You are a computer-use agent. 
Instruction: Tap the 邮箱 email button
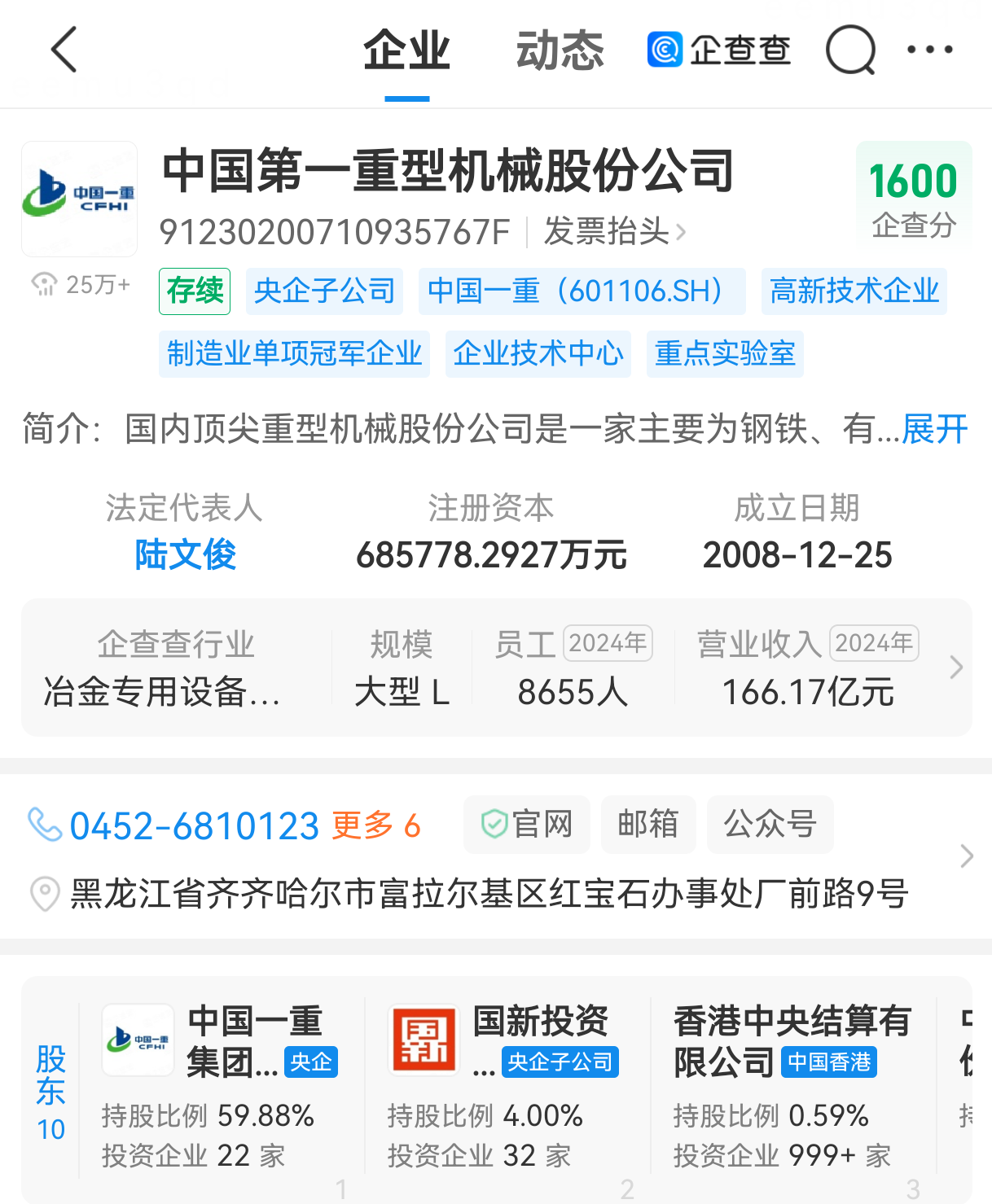tap(648, 825)
